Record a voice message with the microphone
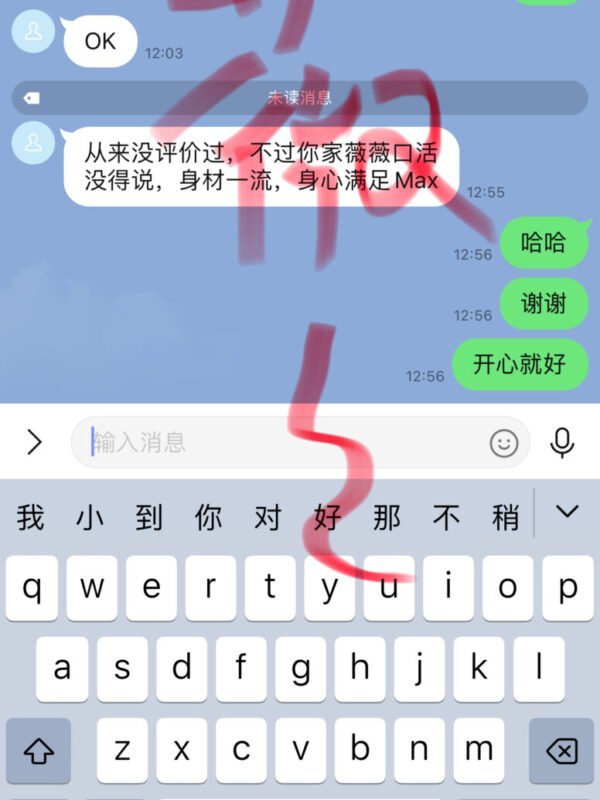 pos(563,442)
